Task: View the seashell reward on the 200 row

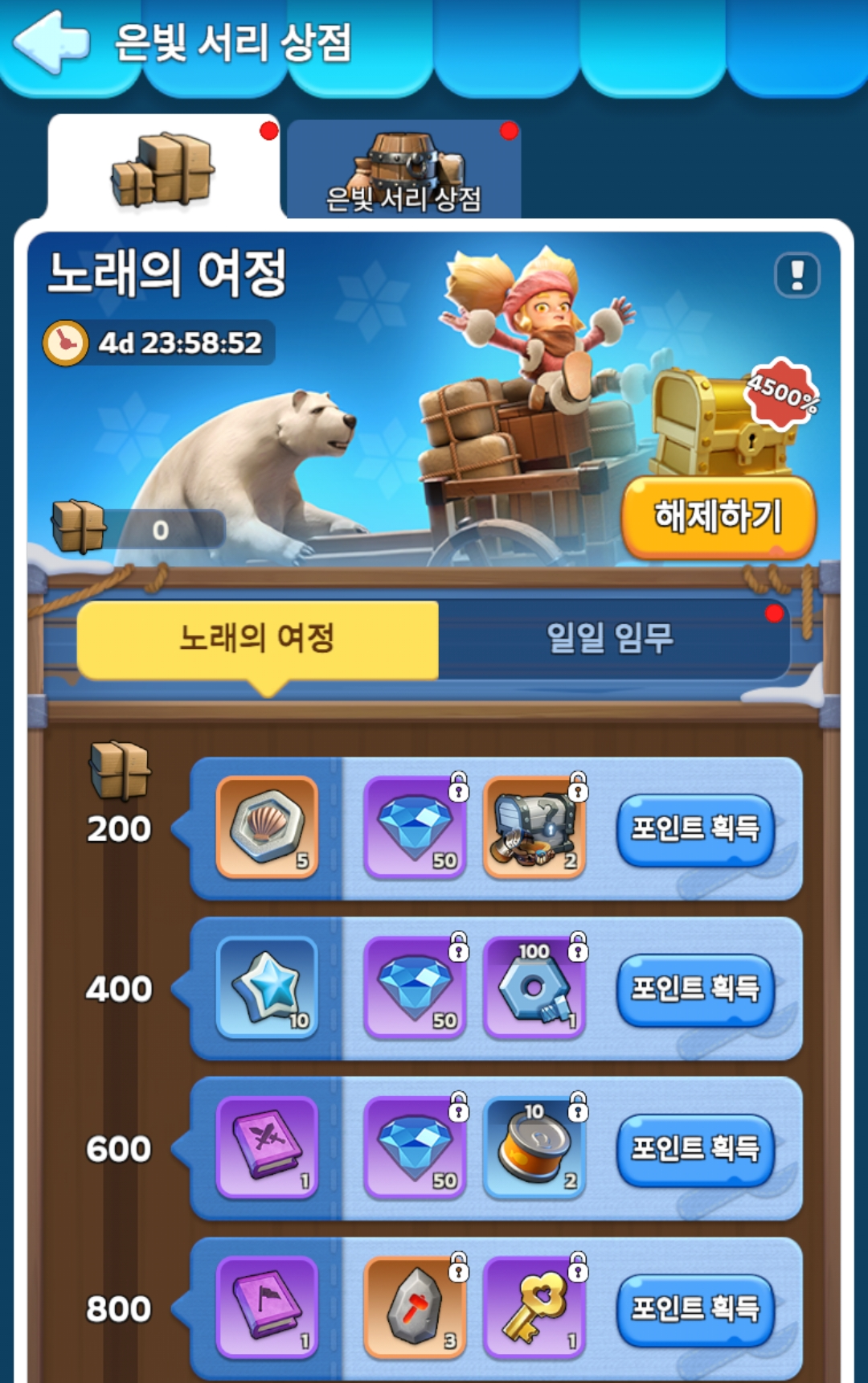Action: pos(268,827)
